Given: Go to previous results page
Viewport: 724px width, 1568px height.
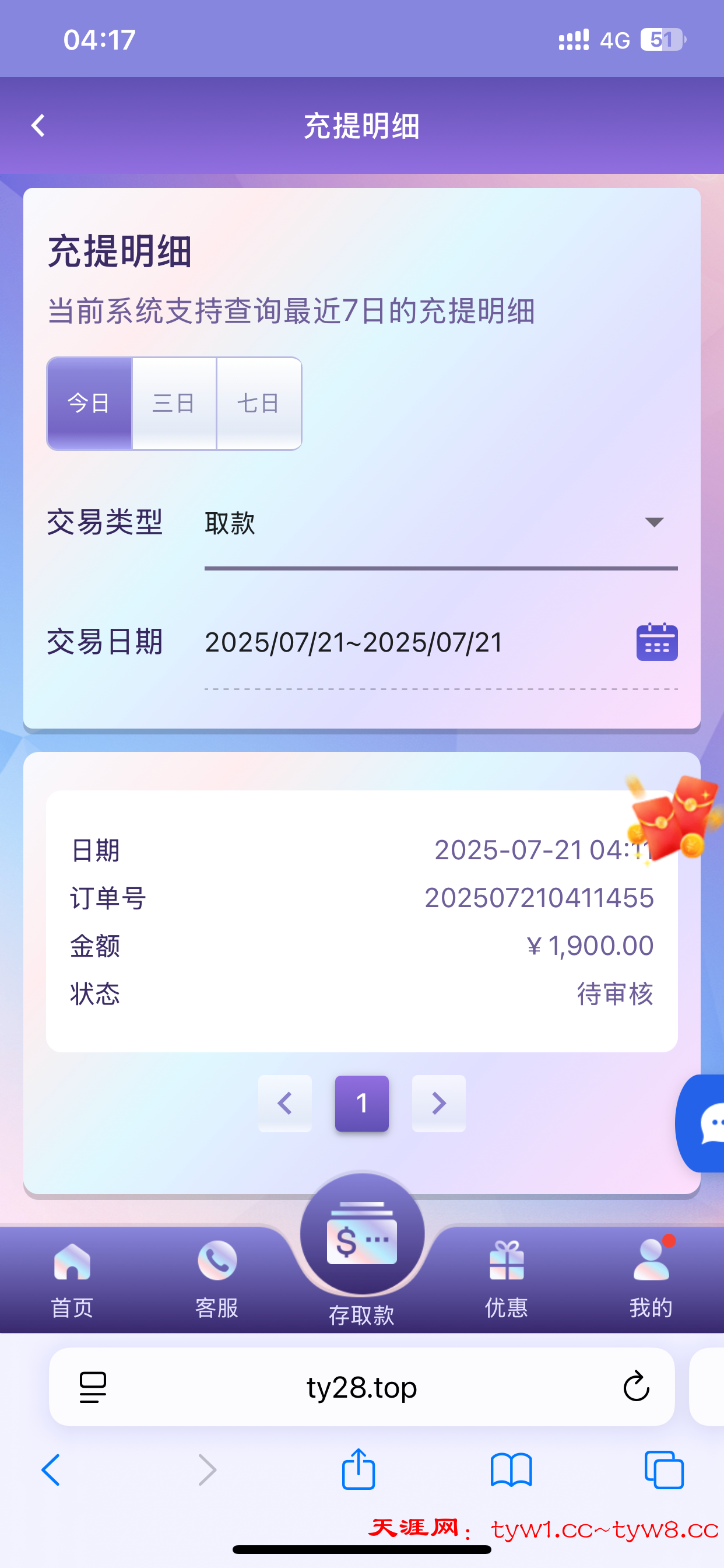Looking at the screenshot, I should pos(284,1103).
